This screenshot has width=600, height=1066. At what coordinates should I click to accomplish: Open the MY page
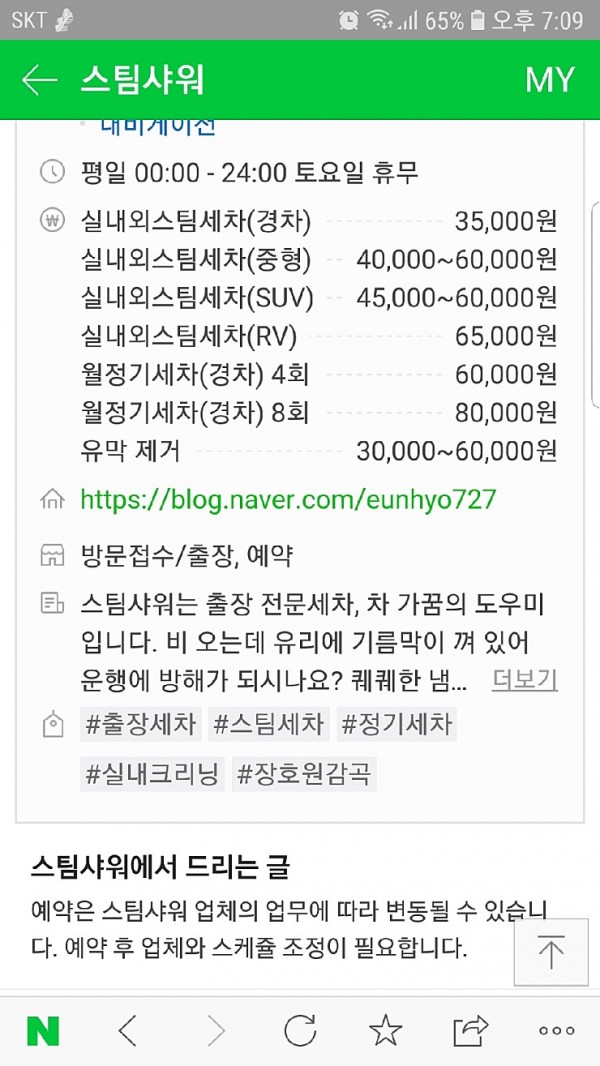[x=550, y=80]
